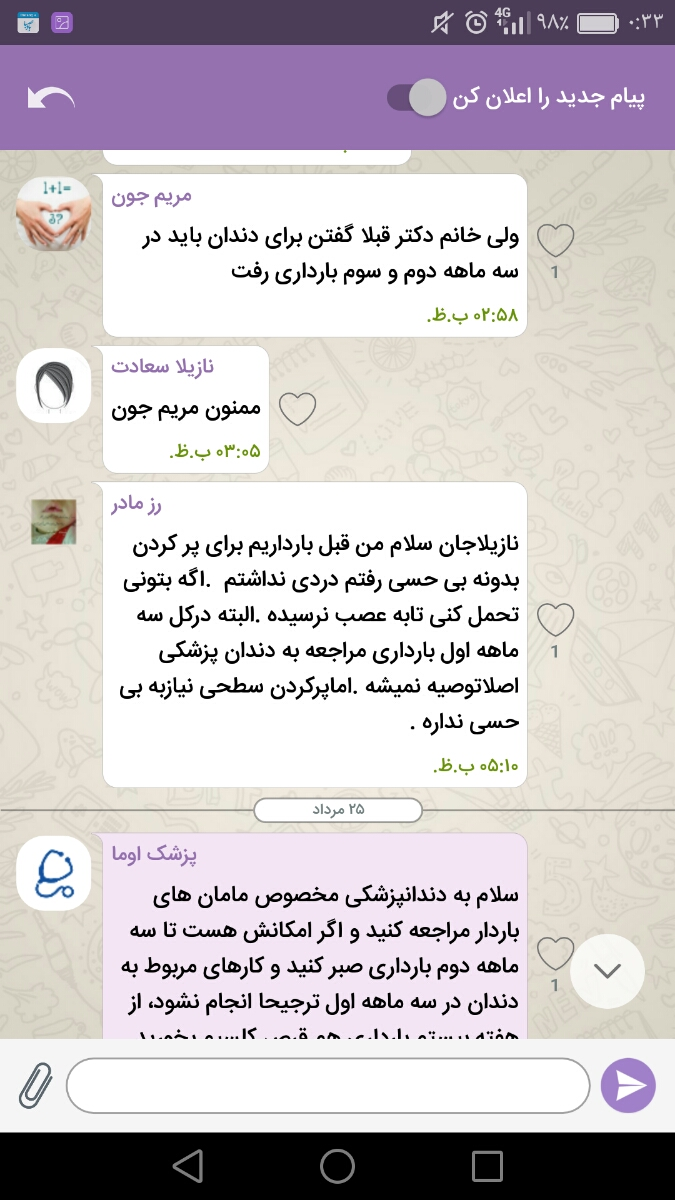The image size is (675, 1200).
Task: Focus the message text field
Action: point(328,1086)
